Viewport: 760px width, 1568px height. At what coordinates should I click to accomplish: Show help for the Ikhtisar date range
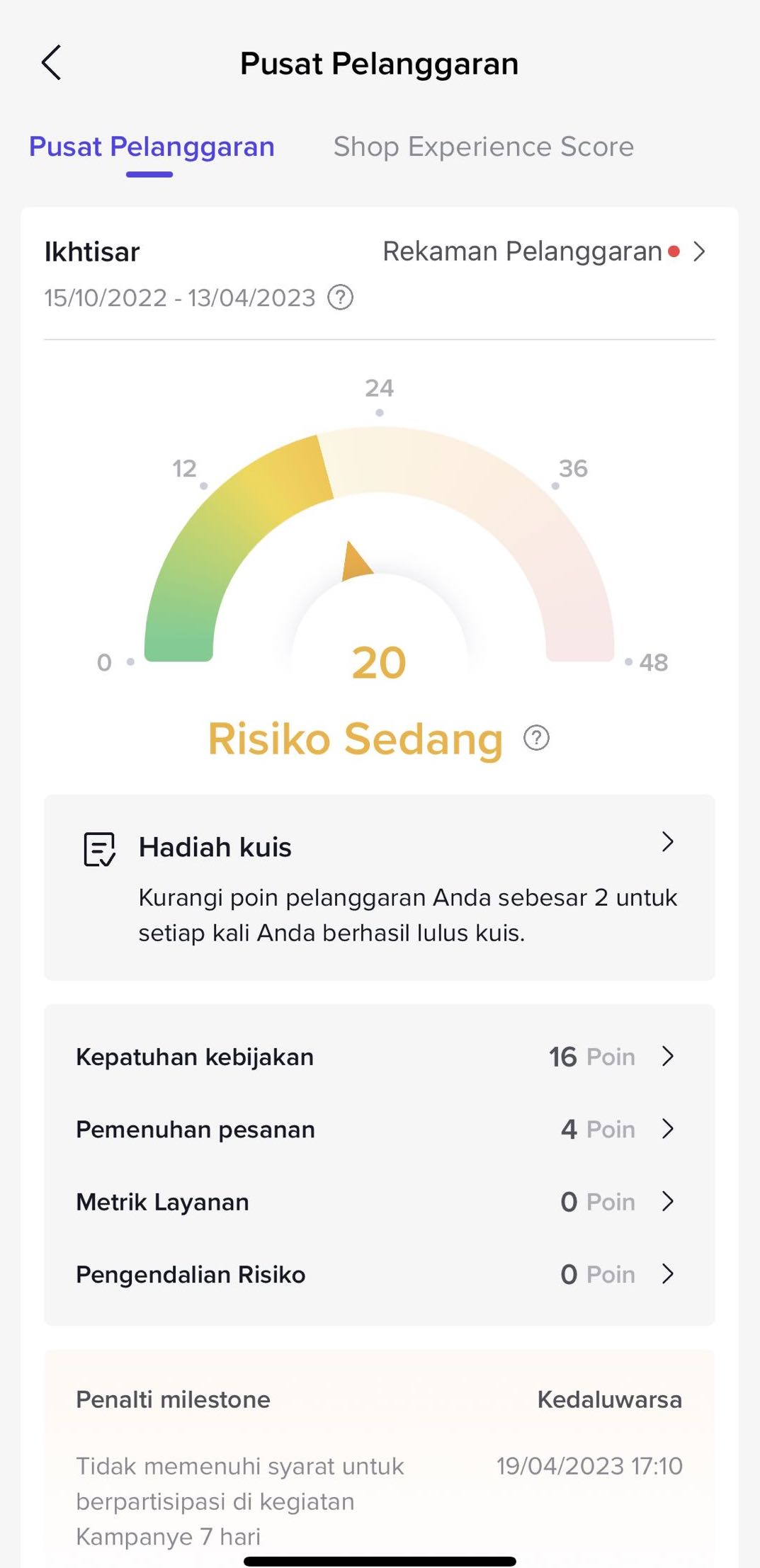click(x=341, y=297)
